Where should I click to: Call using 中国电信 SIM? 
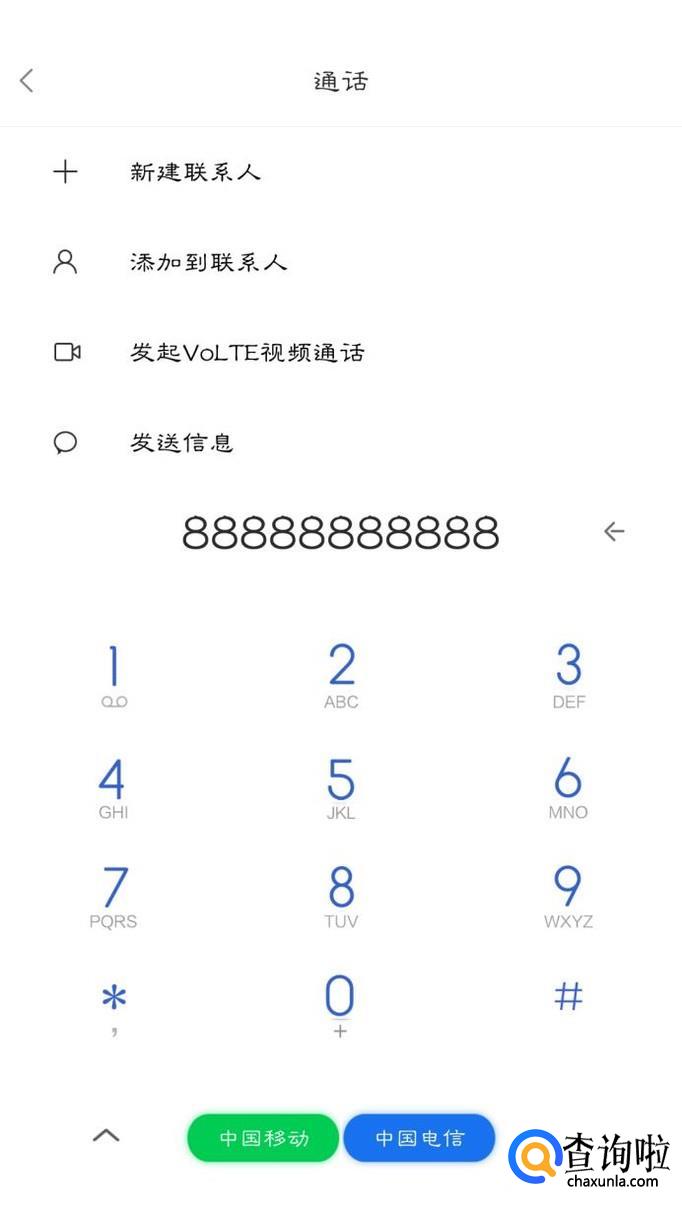pyautogui.click(x=419, y=1138)
